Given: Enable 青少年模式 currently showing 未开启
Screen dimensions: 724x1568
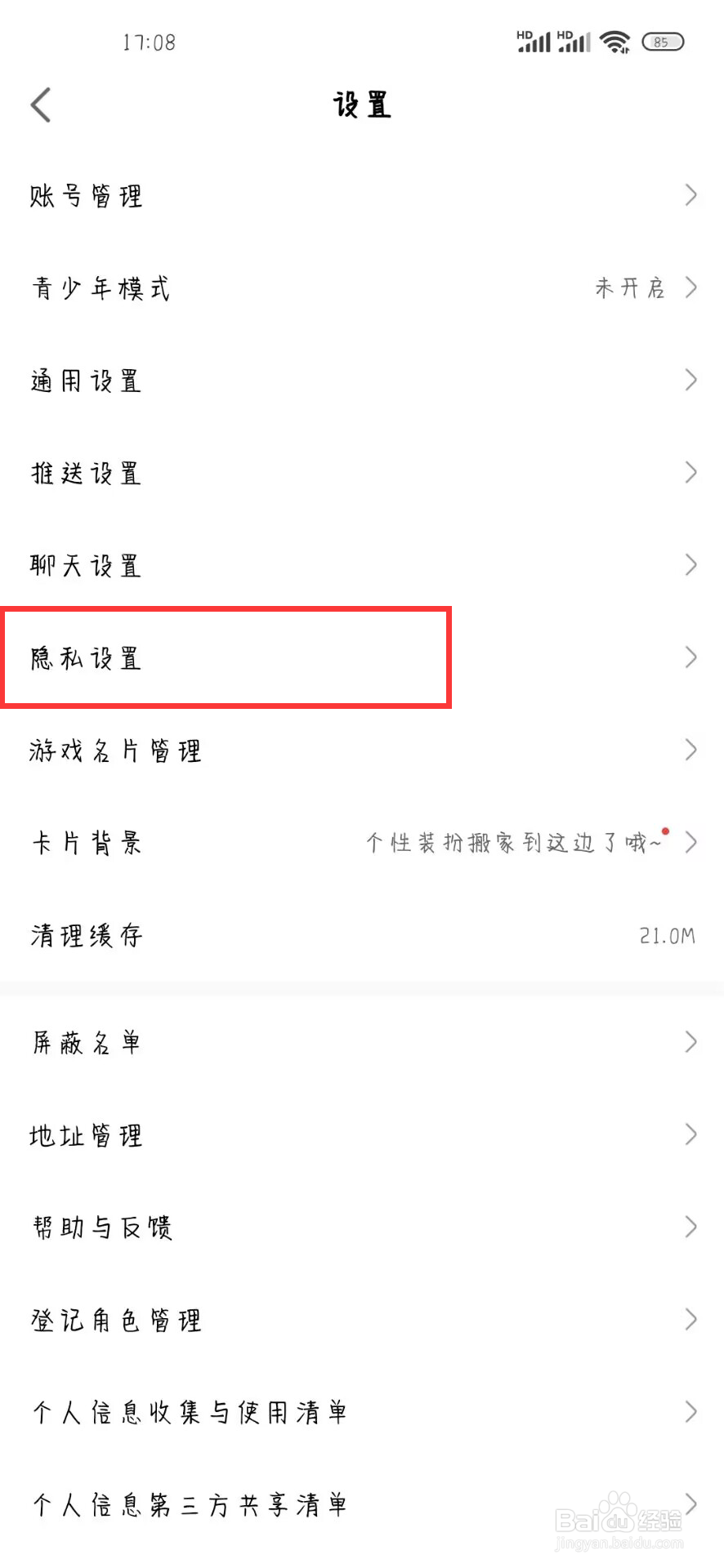Looking at the screenshot, I should (362, 288).
